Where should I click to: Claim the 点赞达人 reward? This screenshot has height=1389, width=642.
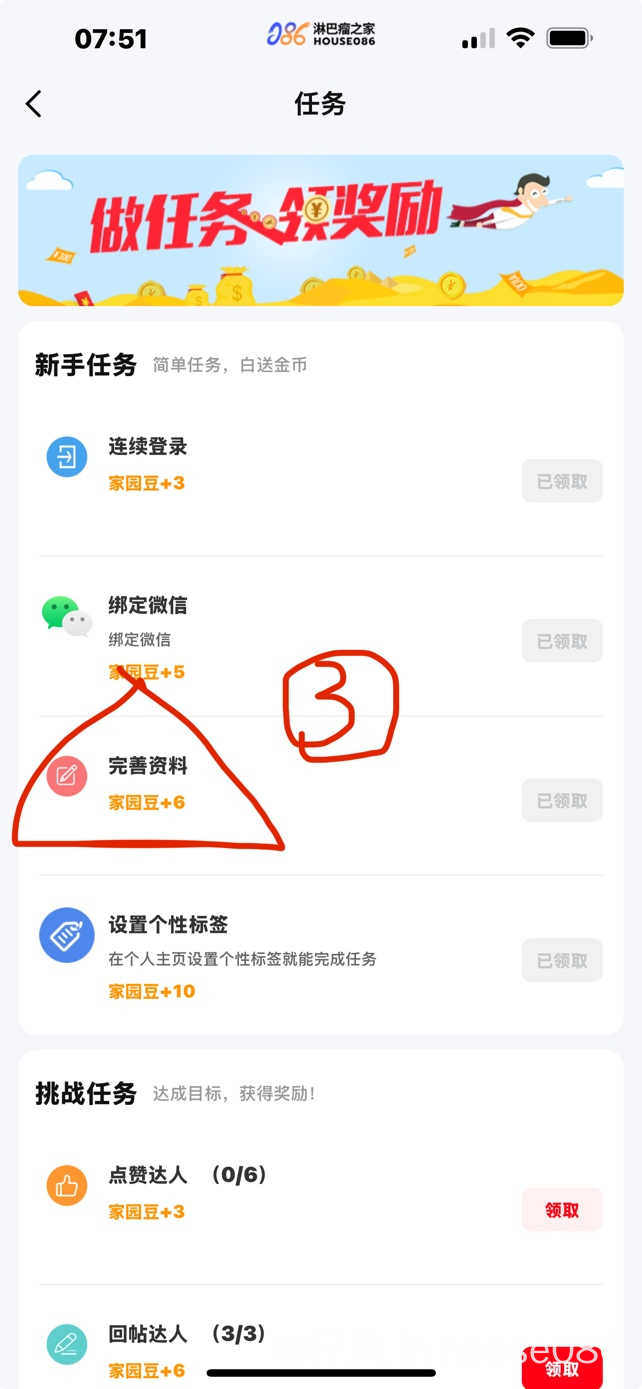point(562,1210)
